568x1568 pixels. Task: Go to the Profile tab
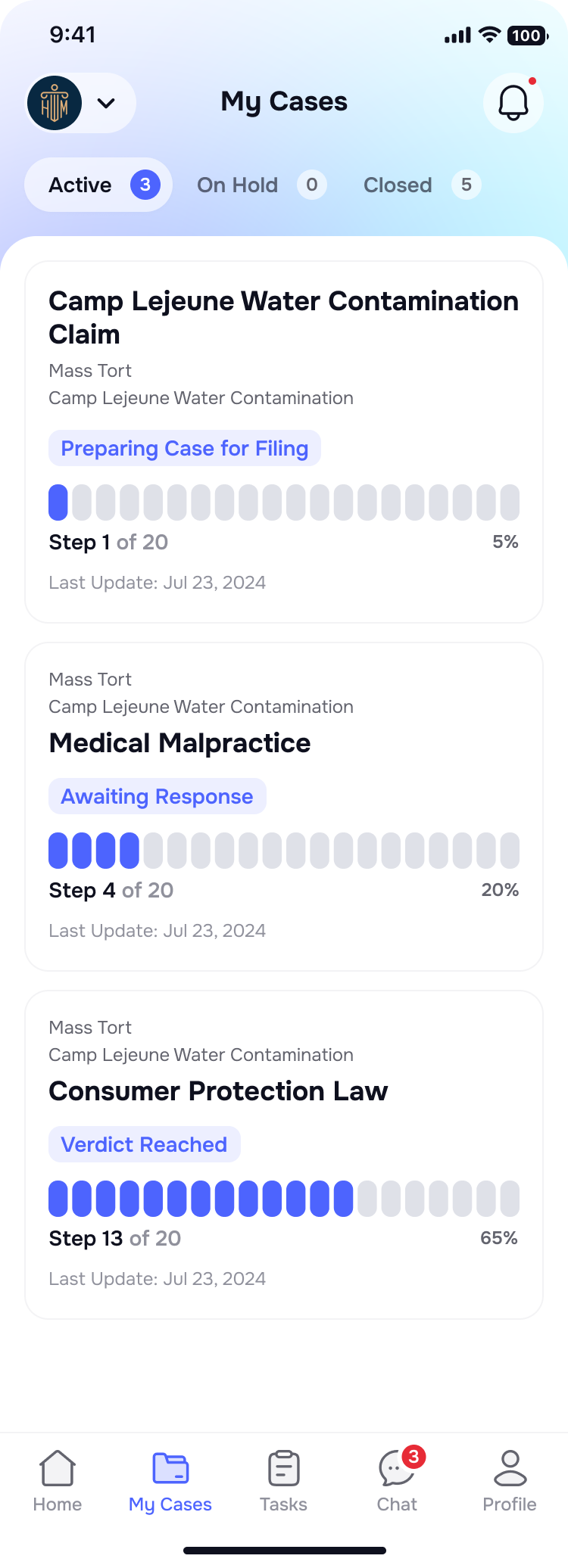pyautogui.click(x=510, y=1480)
